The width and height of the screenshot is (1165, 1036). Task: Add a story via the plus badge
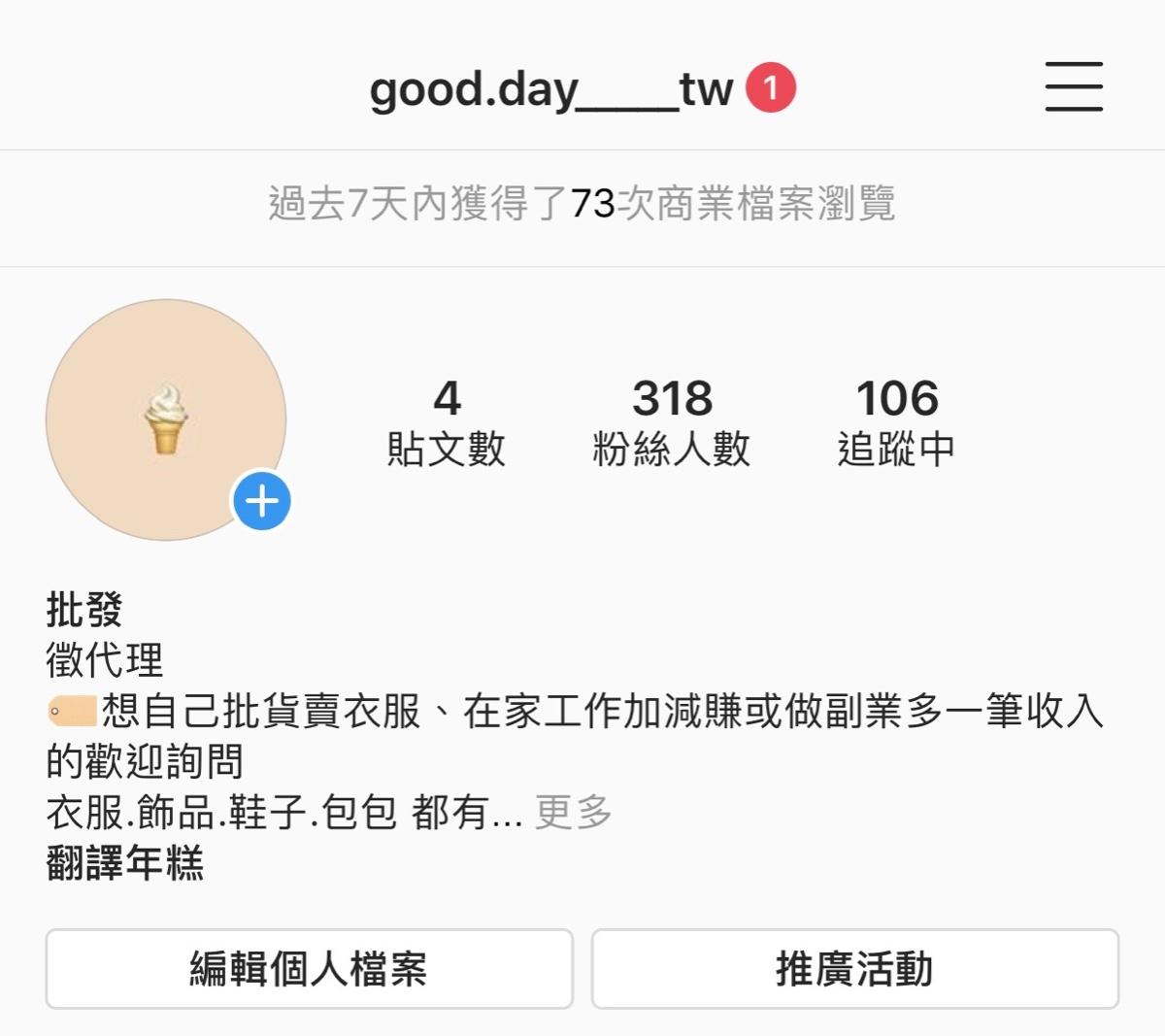262,502
